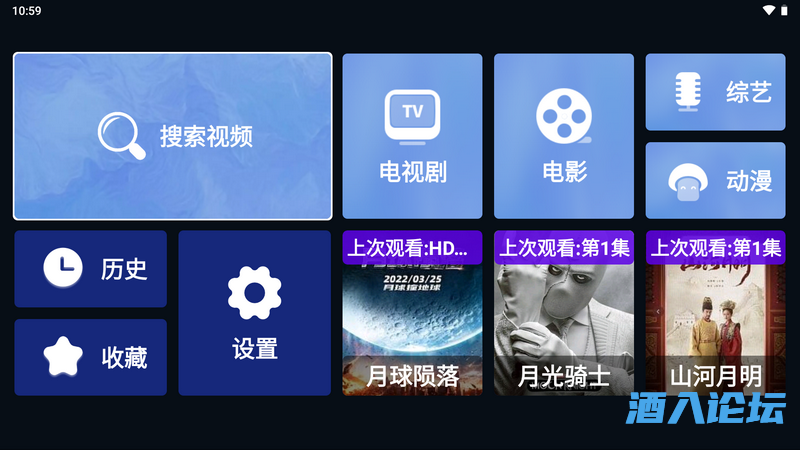This screenshot has width=800, height=450.
Task: Open the 山河月明 show card
Action: (715, 313)
